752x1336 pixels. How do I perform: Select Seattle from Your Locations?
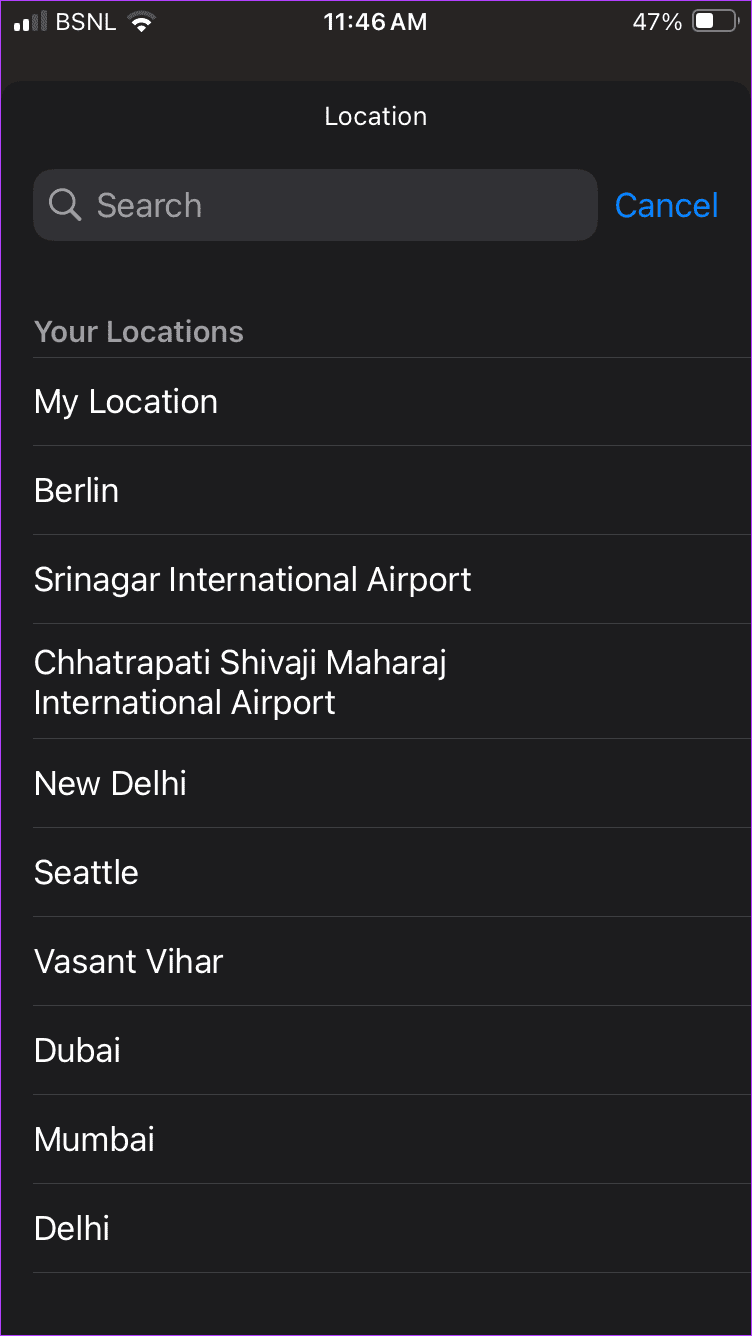tap(86, 872)
